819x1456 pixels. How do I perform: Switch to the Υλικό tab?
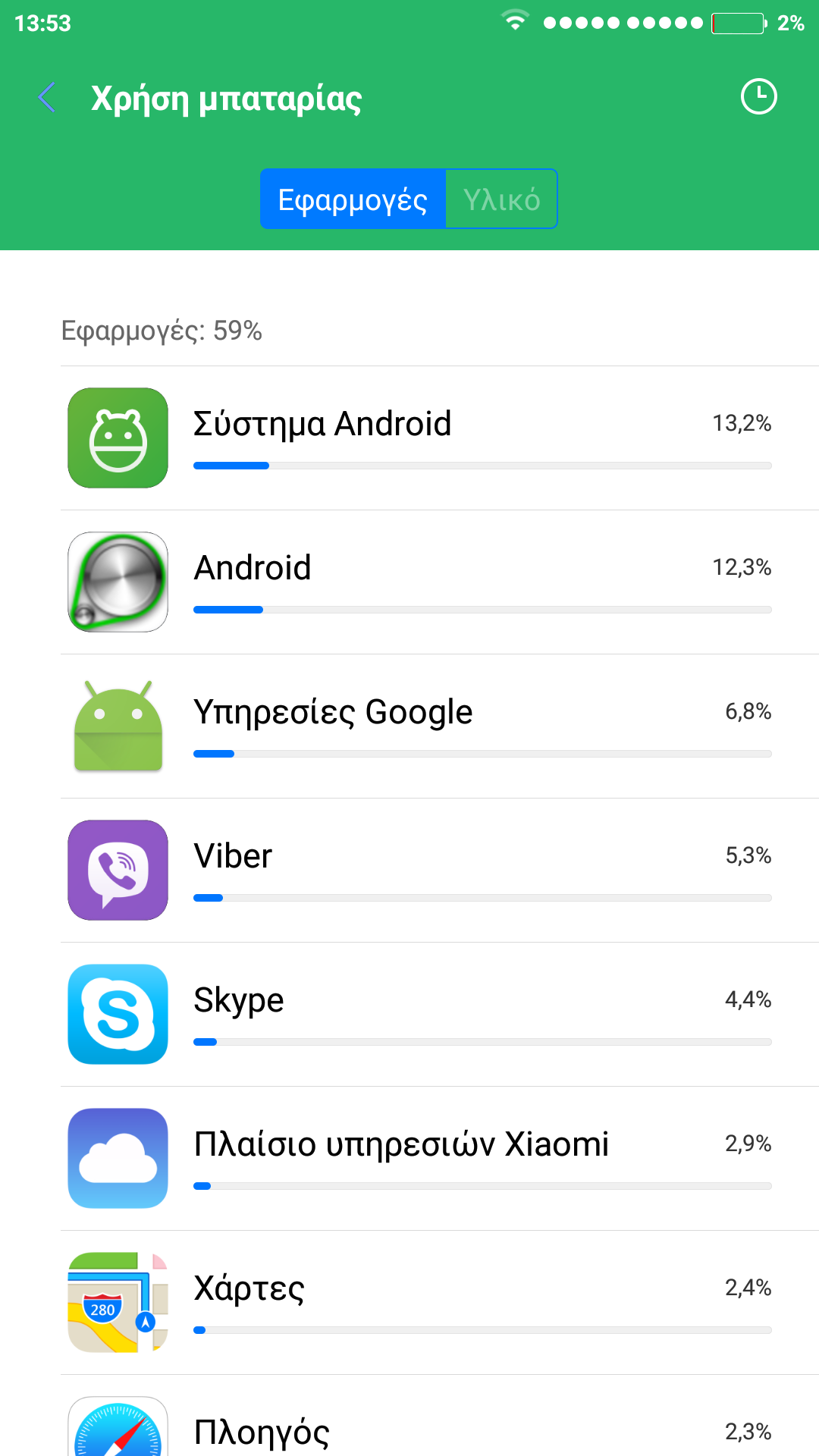[501, 199]
